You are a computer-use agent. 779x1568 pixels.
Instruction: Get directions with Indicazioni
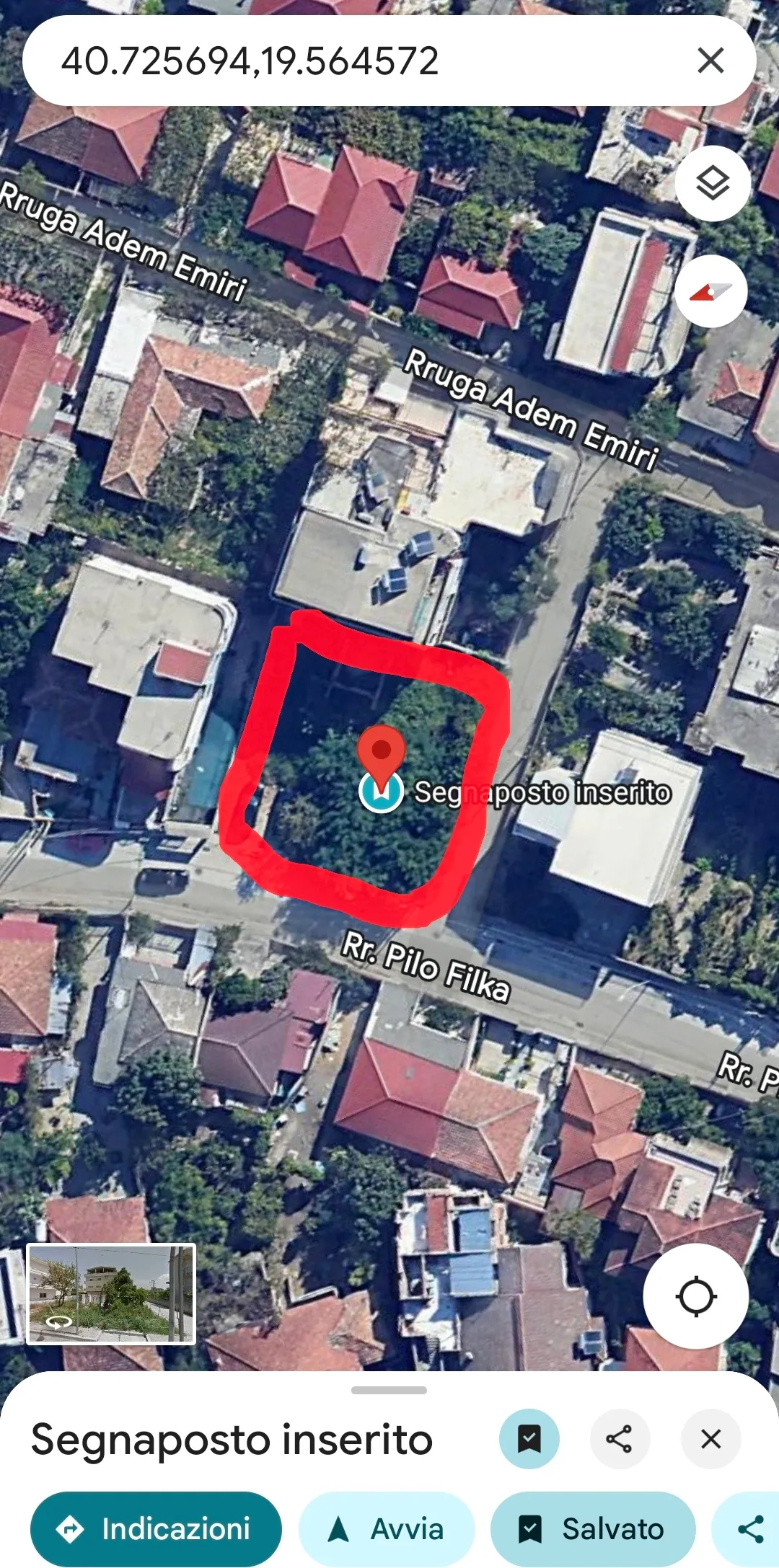point(156,1528)
